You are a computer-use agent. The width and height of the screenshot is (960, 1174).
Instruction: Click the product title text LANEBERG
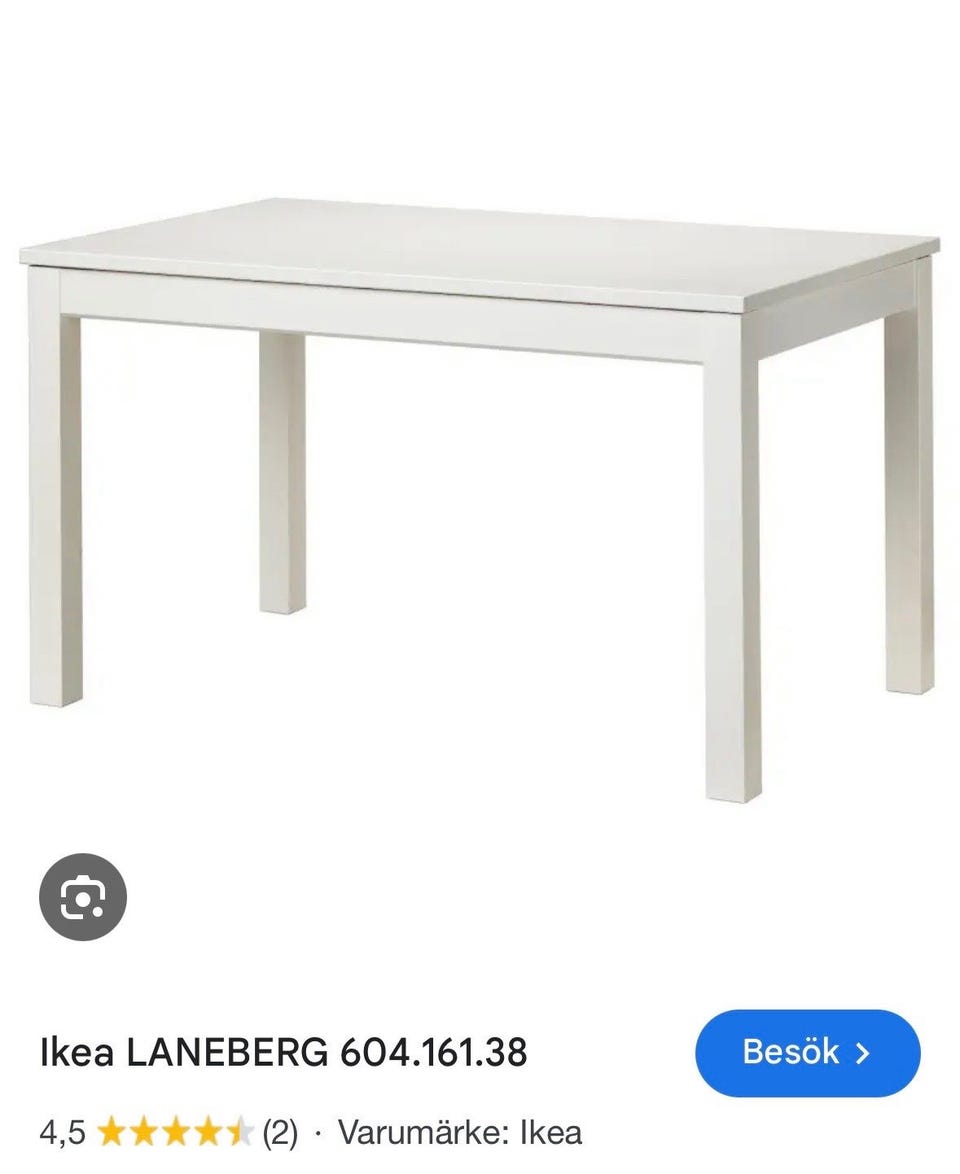(x=230, y=1052)
